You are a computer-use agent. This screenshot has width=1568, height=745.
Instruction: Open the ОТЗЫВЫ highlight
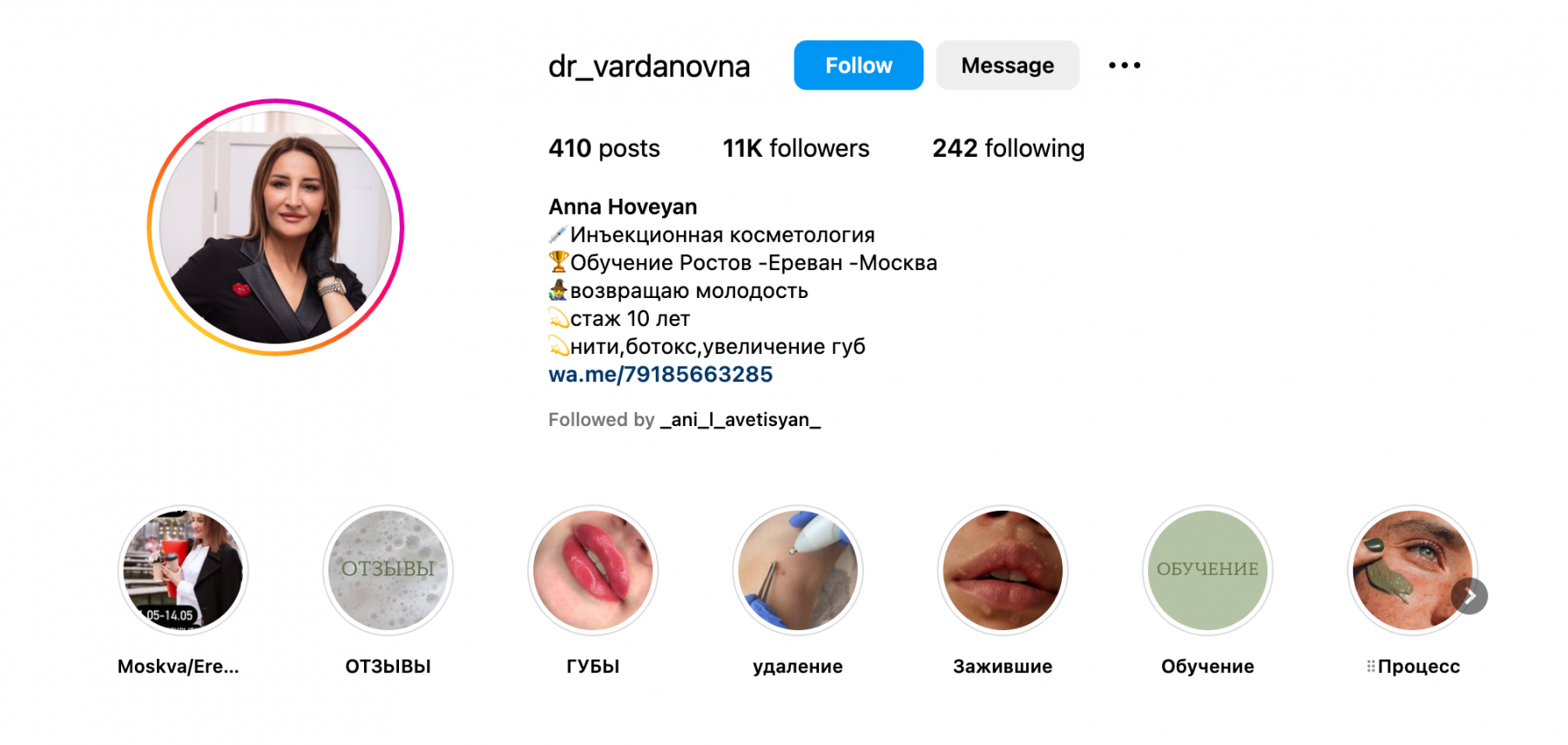pyautogui.click(x=388, y=571)
